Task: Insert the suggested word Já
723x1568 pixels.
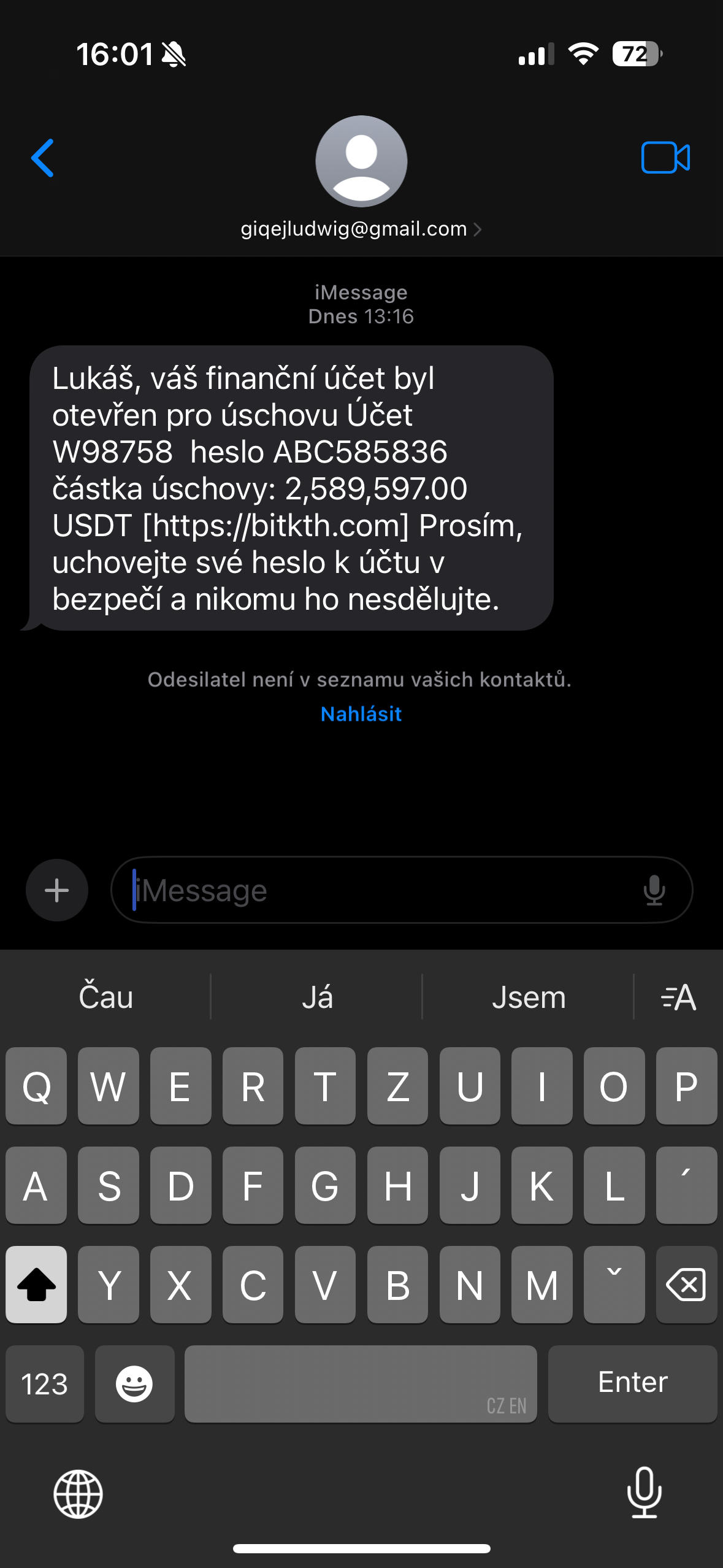Action: coord(317,997)
